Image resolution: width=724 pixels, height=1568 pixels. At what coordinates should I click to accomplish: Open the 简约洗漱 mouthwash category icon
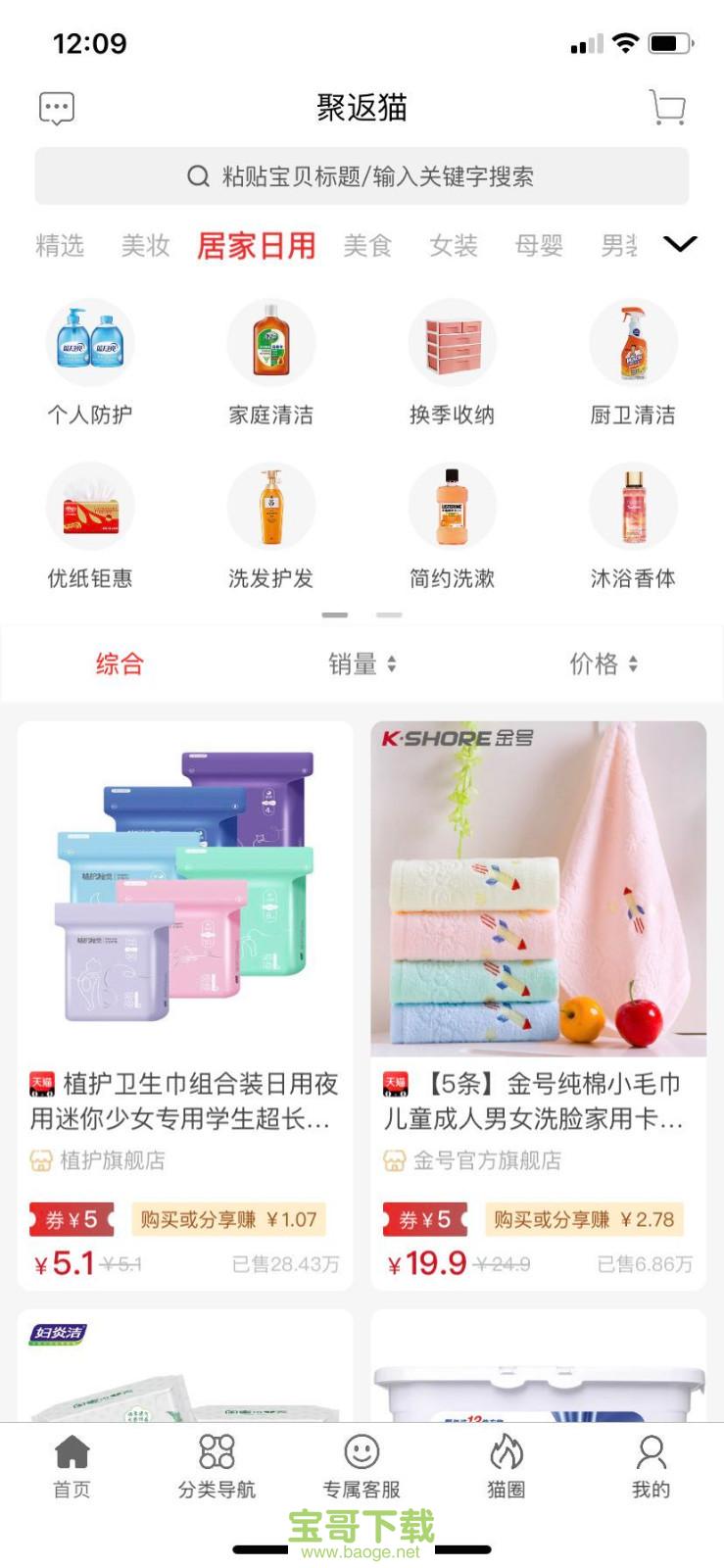(x=452, y=507)
